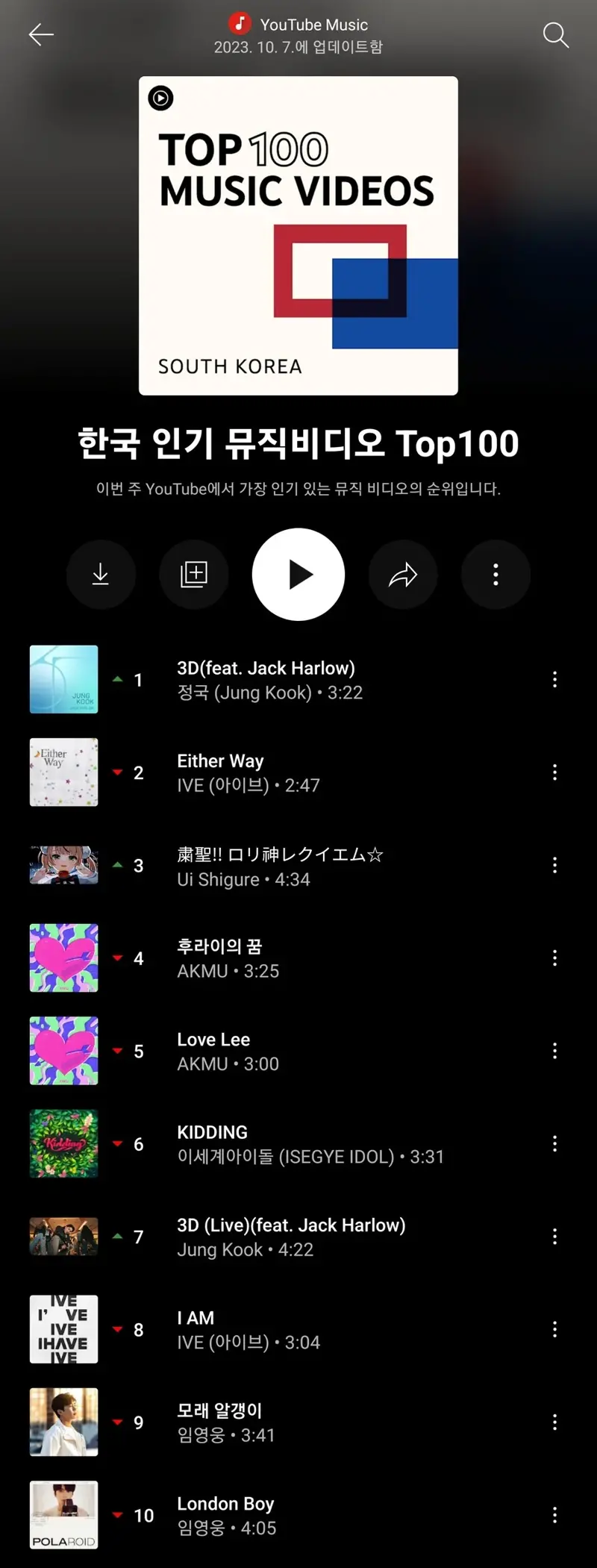Open search with the magnifier icon

click(x=555, y=34)
